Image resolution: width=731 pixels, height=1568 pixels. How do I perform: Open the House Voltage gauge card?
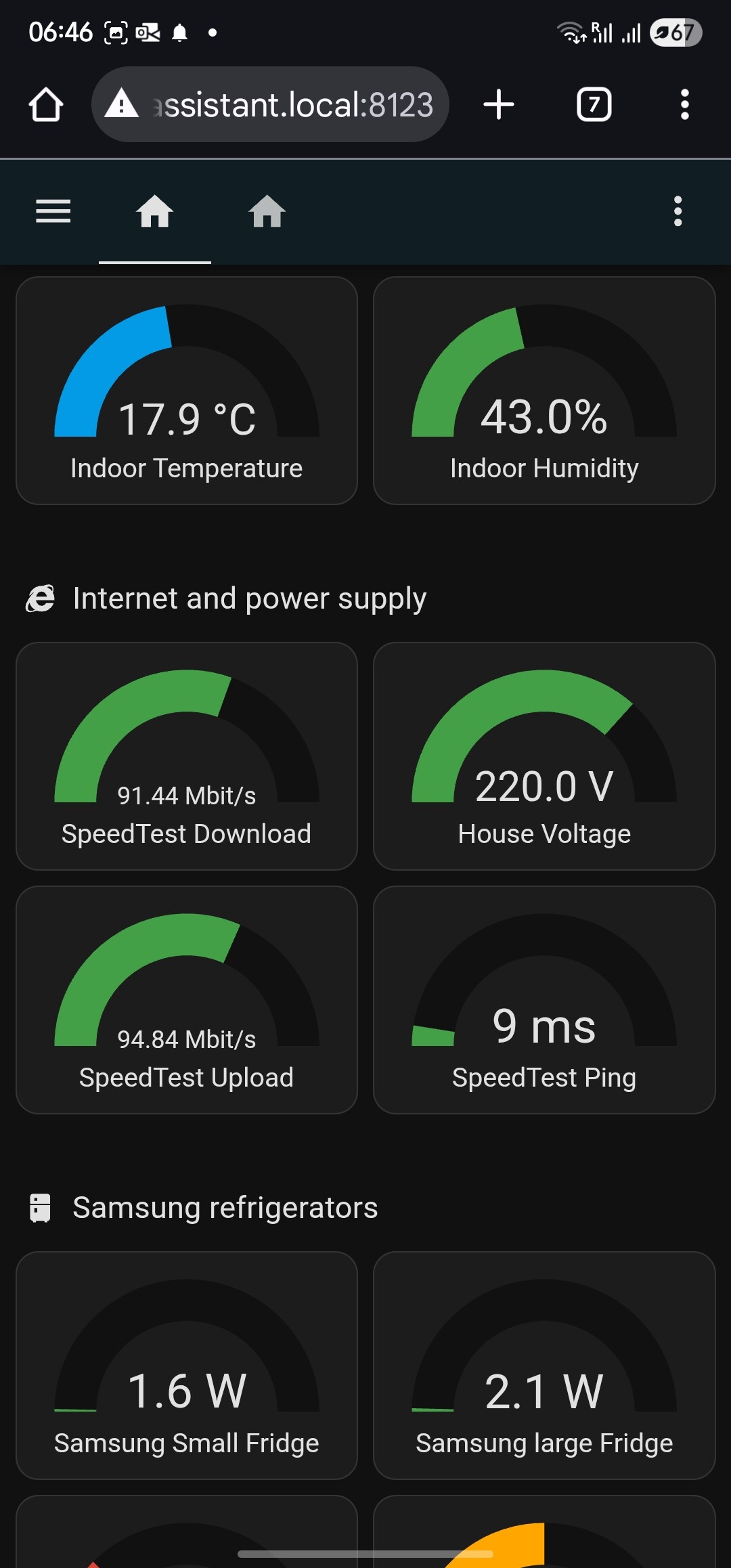[544, 756]
